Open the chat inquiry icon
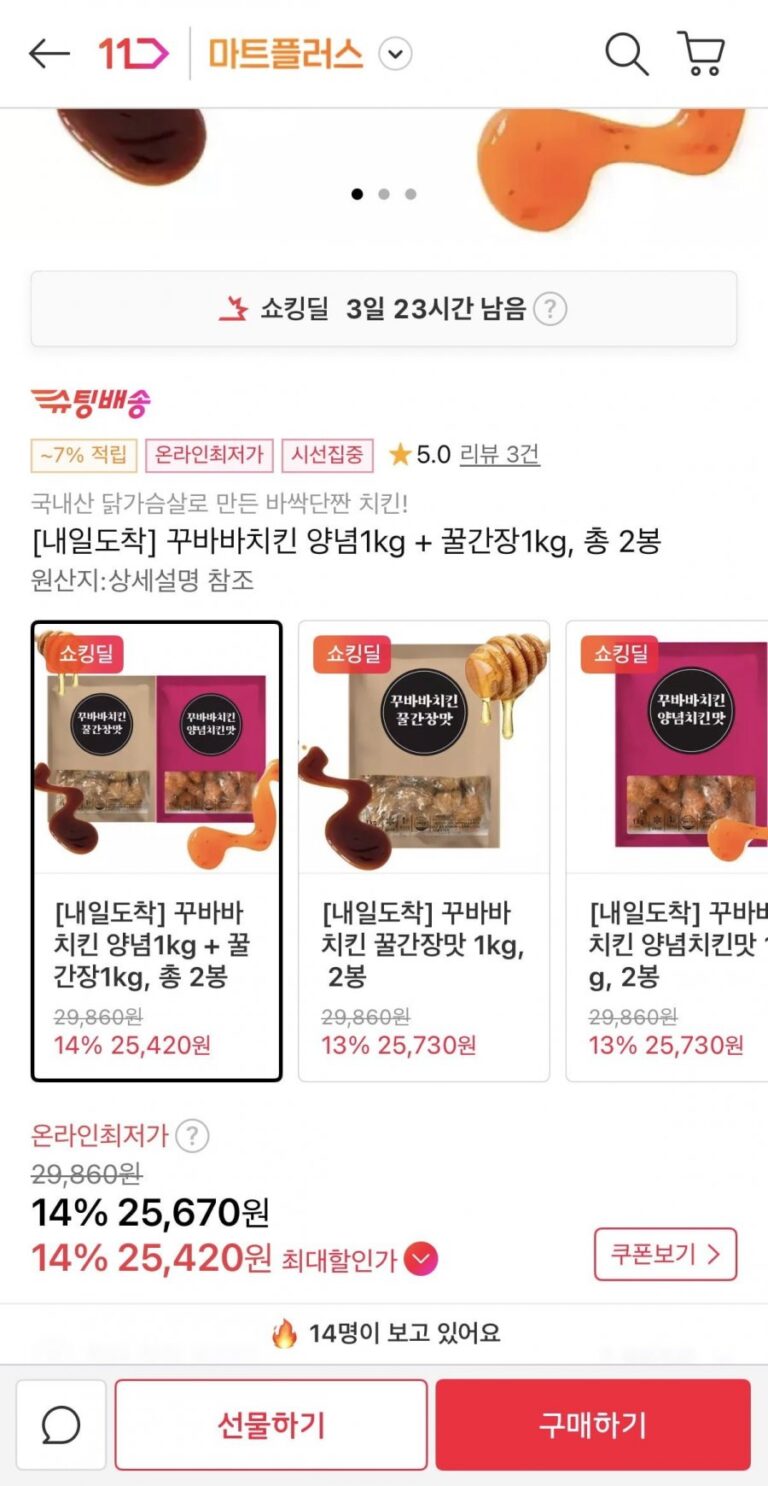 pos(61,1425)
